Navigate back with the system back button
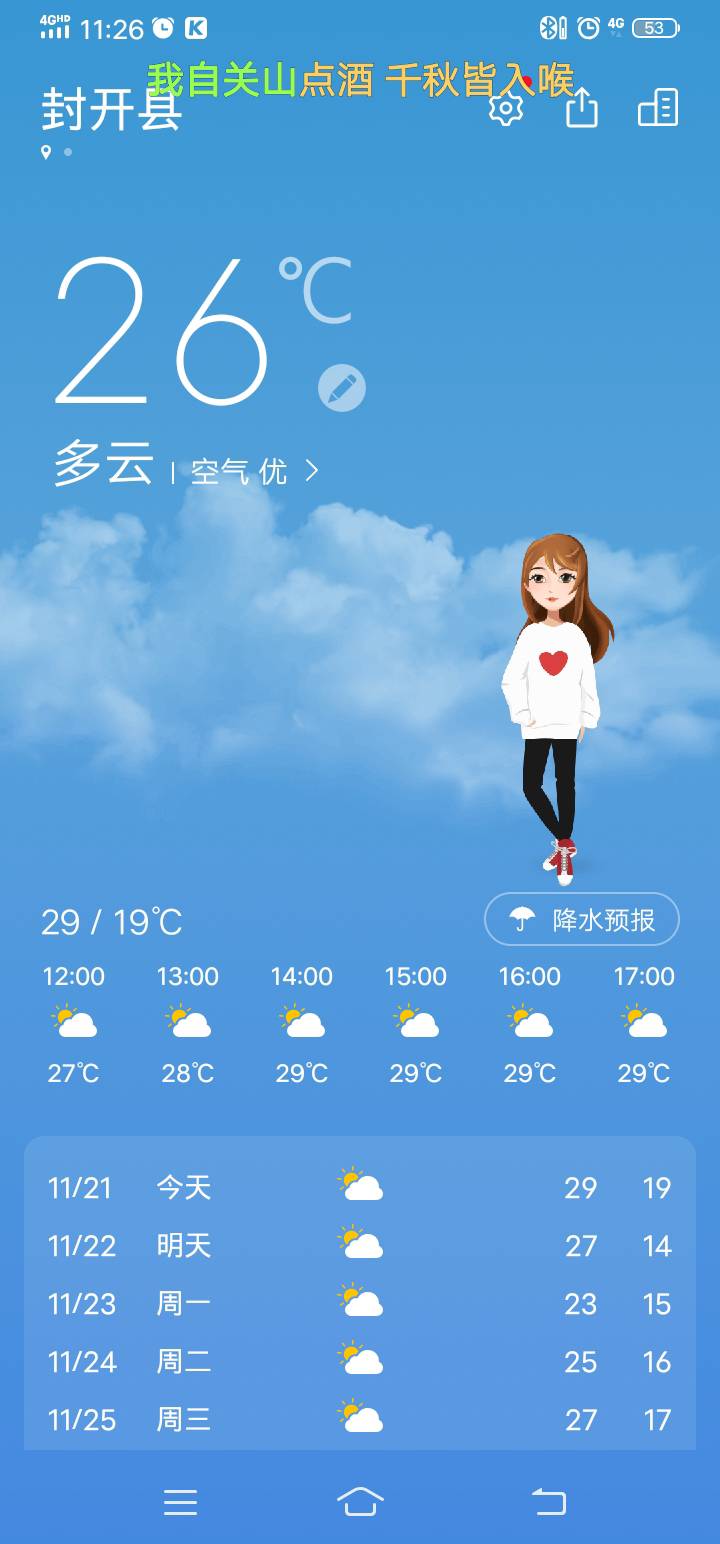Screen dimensions: 720x1544 click(548, 1501)
